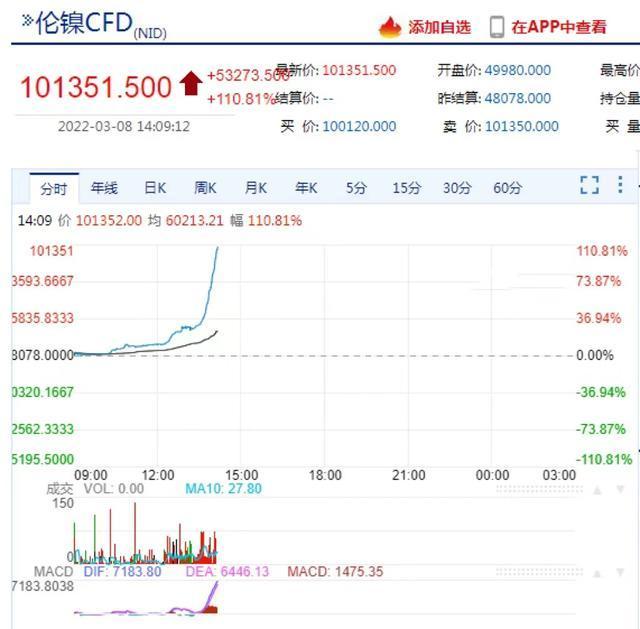640x629 pixels.
Task: Switch to the 年线 chart tab
Action: tap(104, 188)
